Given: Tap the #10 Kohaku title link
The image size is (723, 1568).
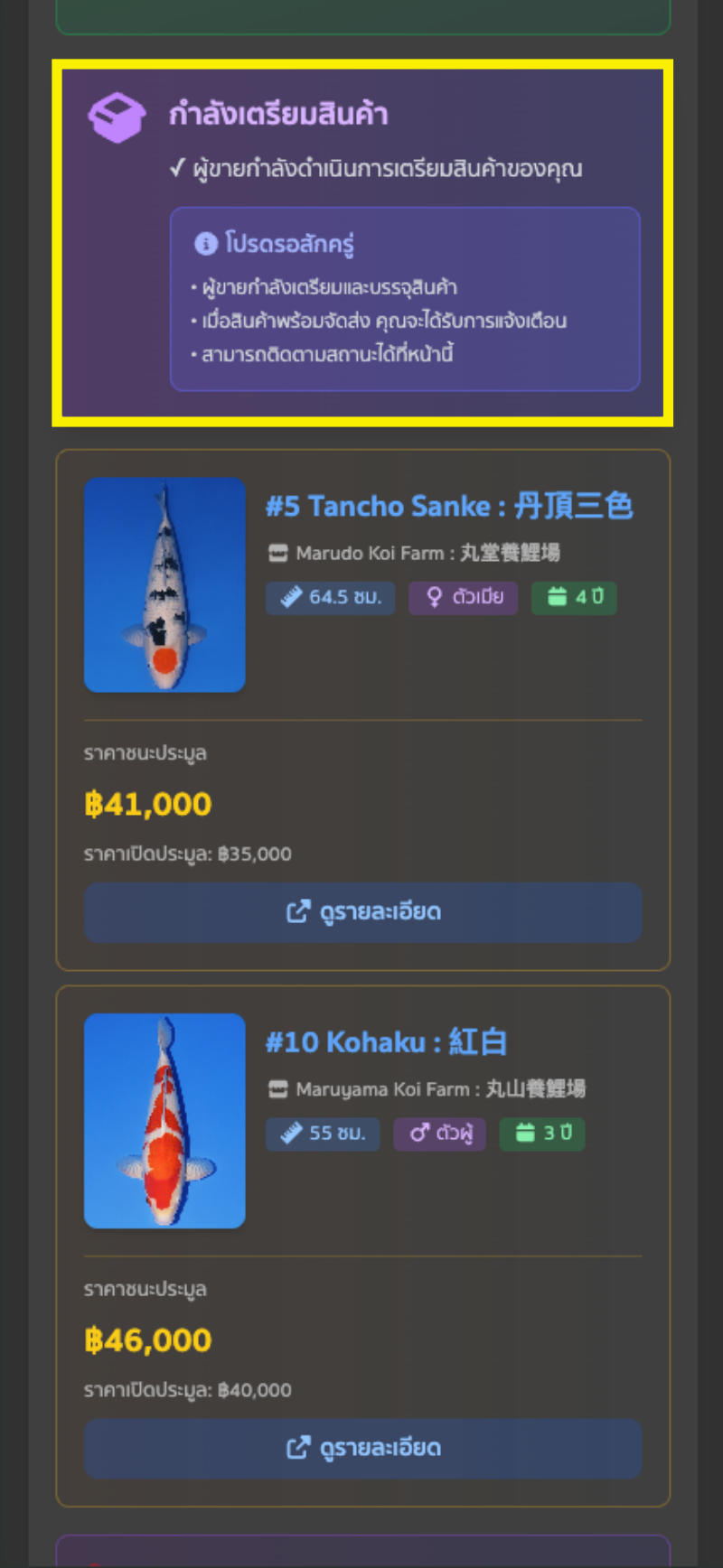Looking at the screenshot, I should tap(386, 1042).
